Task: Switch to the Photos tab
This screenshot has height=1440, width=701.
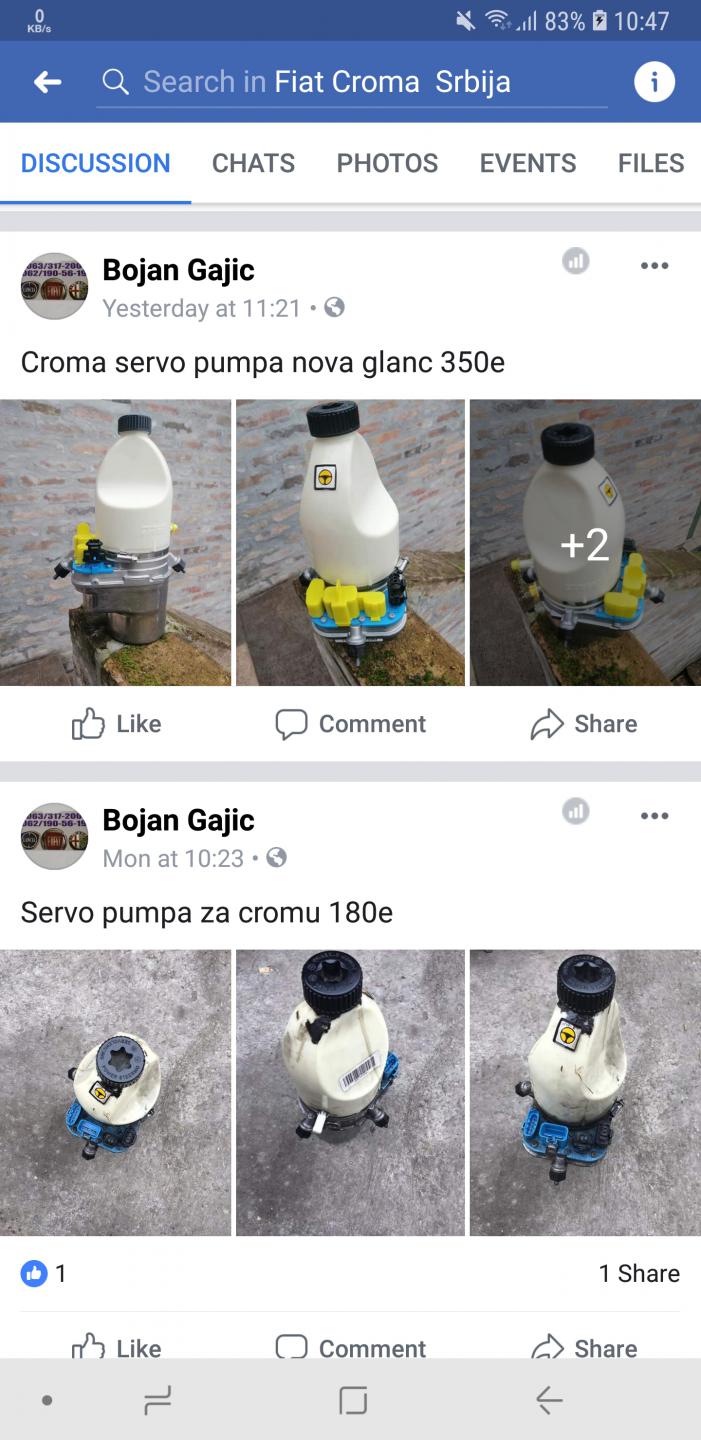Action: pos(387,163)
